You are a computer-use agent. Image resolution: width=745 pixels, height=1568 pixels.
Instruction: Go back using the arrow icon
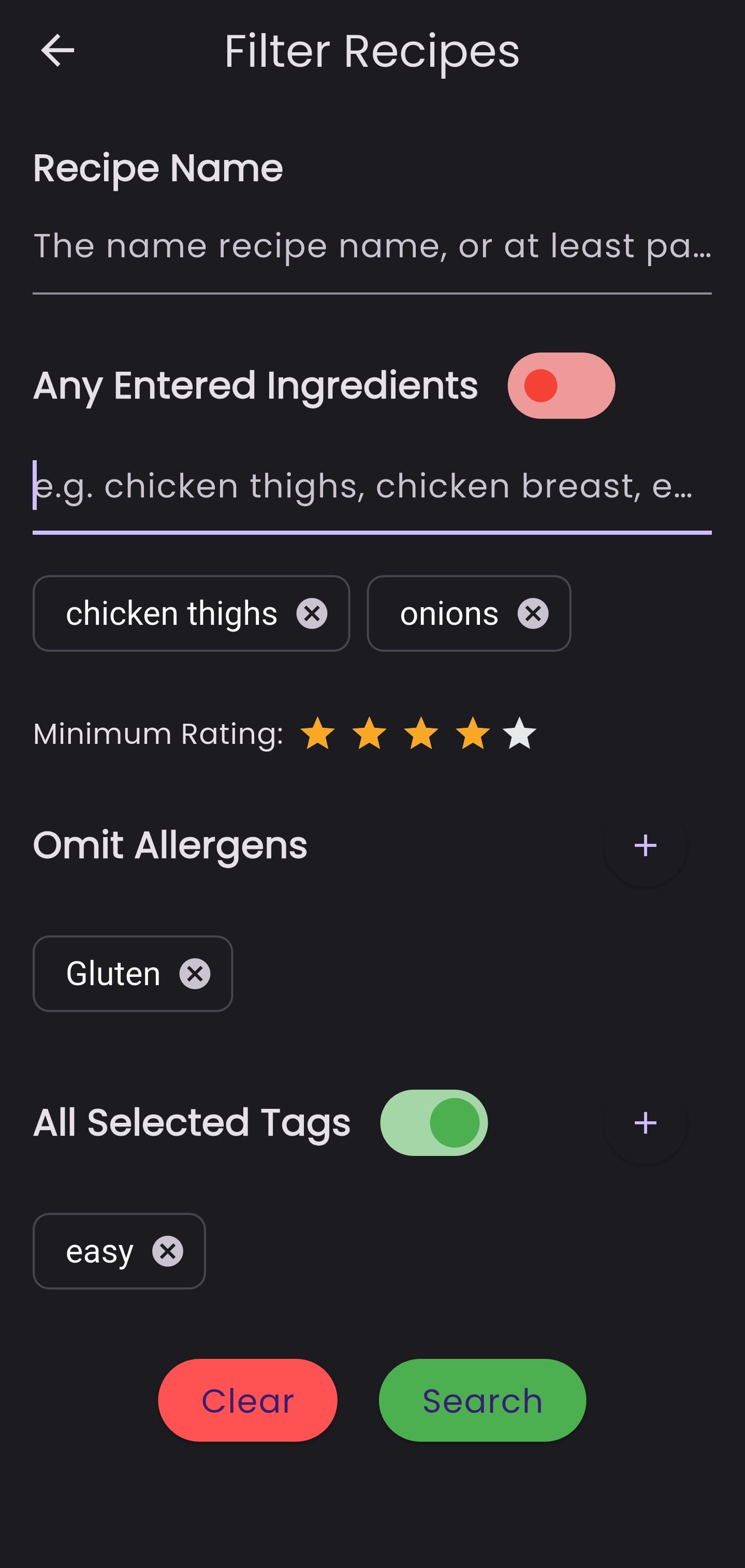[57, 51]
